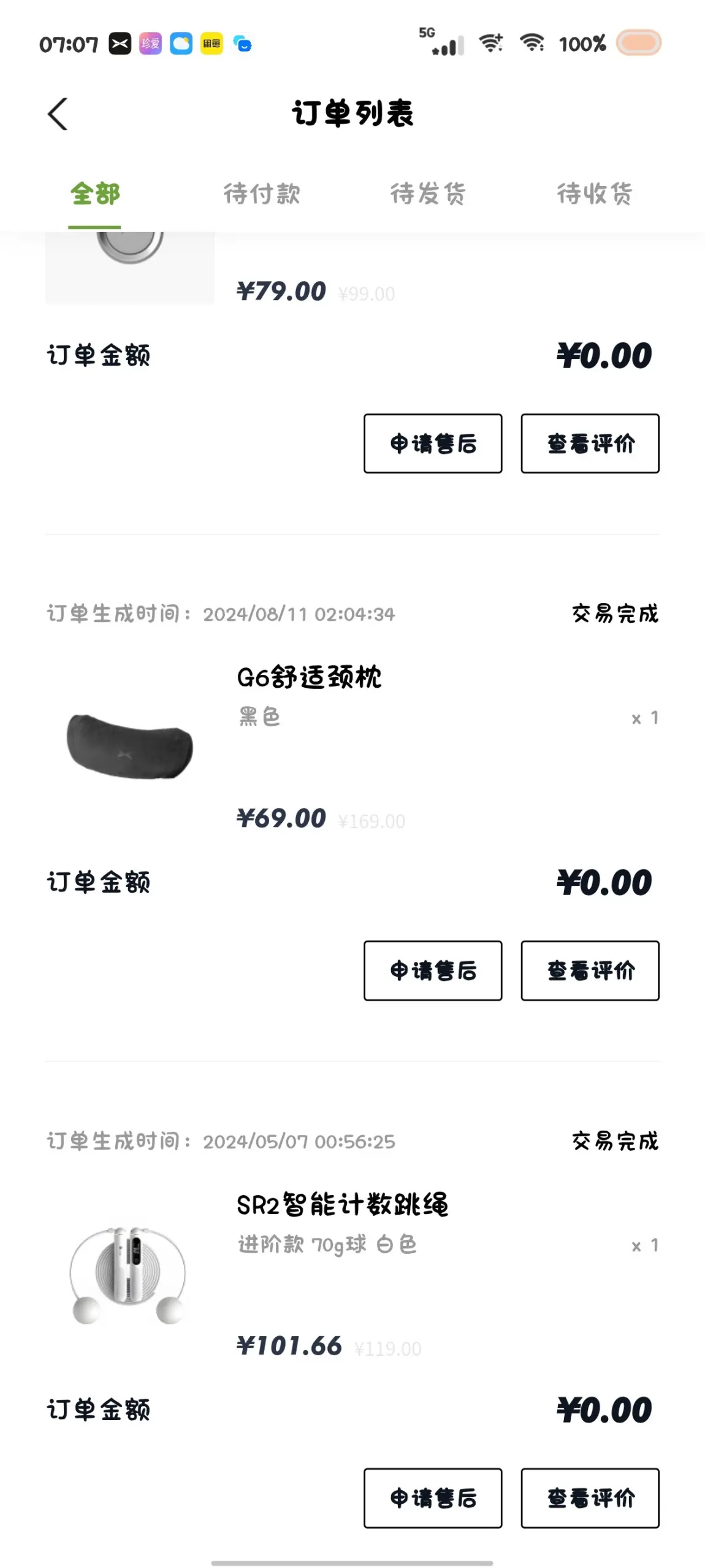705x1568 pixels.
Task: Switch to the 待发货 tab
Action: pos(428,194)
